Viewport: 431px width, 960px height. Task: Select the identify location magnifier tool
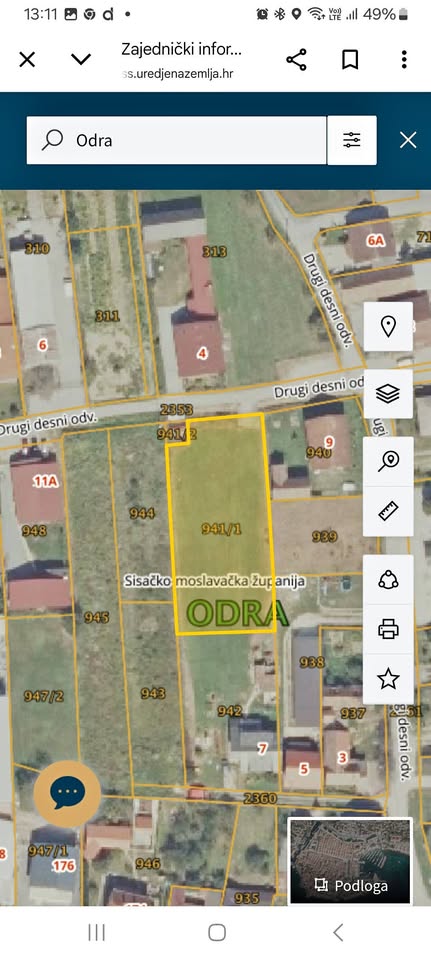coord(388,460)
